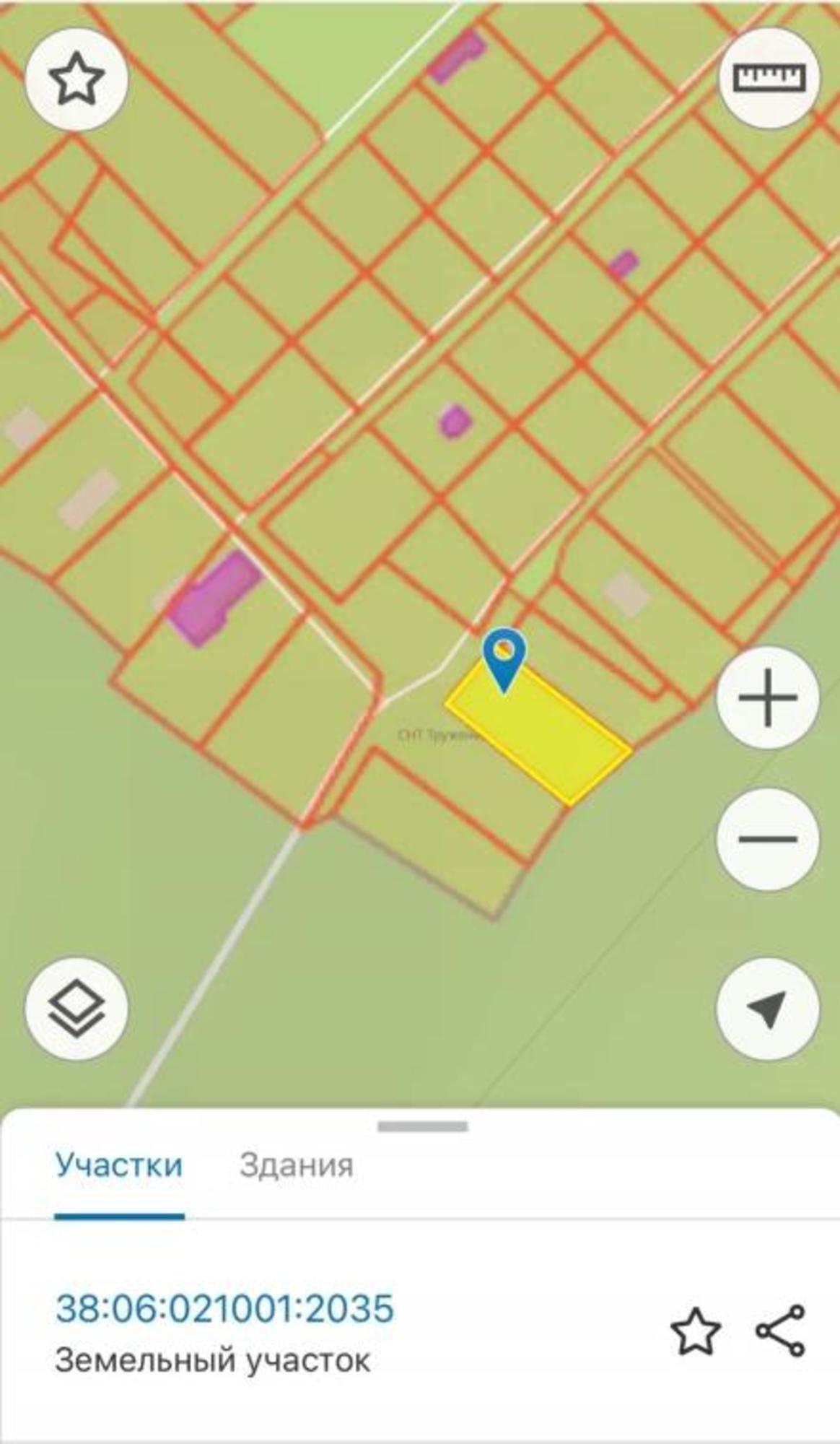Share the selected land parcel
Viewport: 840px width, 1444px height.
tap(781, 1330)
